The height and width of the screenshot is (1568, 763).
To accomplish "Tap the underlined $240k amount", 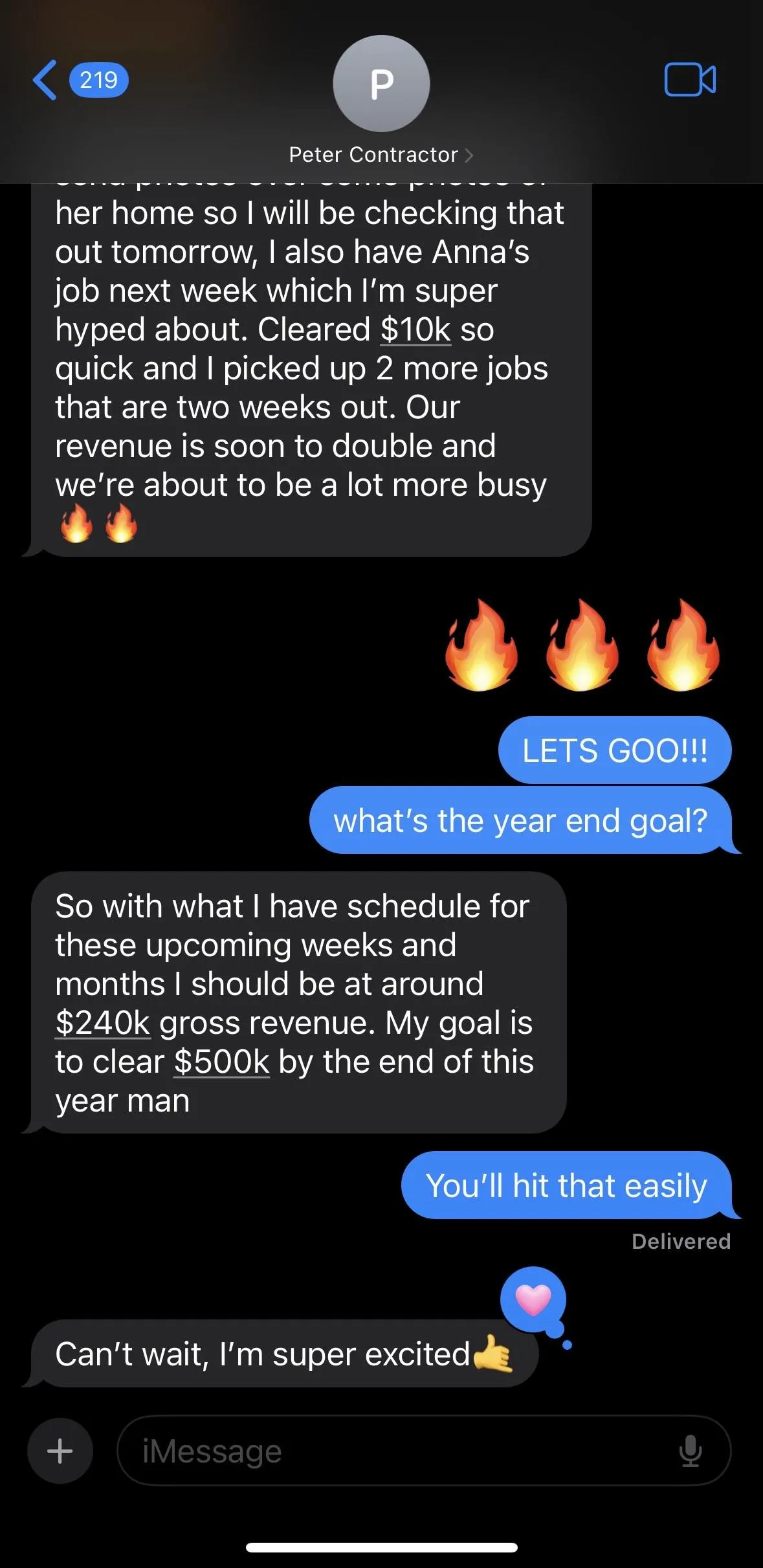I will coord(103,1023).
